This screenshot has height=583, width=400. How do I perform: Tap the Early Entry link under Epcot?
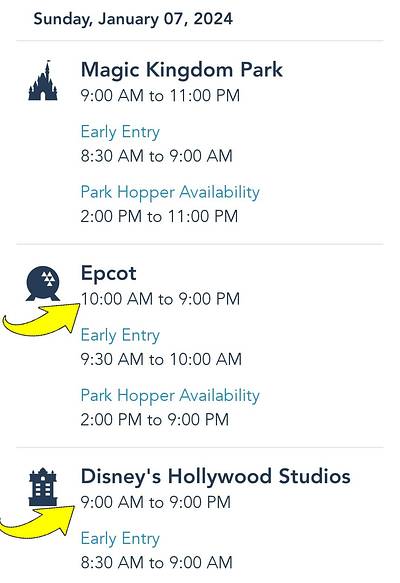tap(120, 335)
